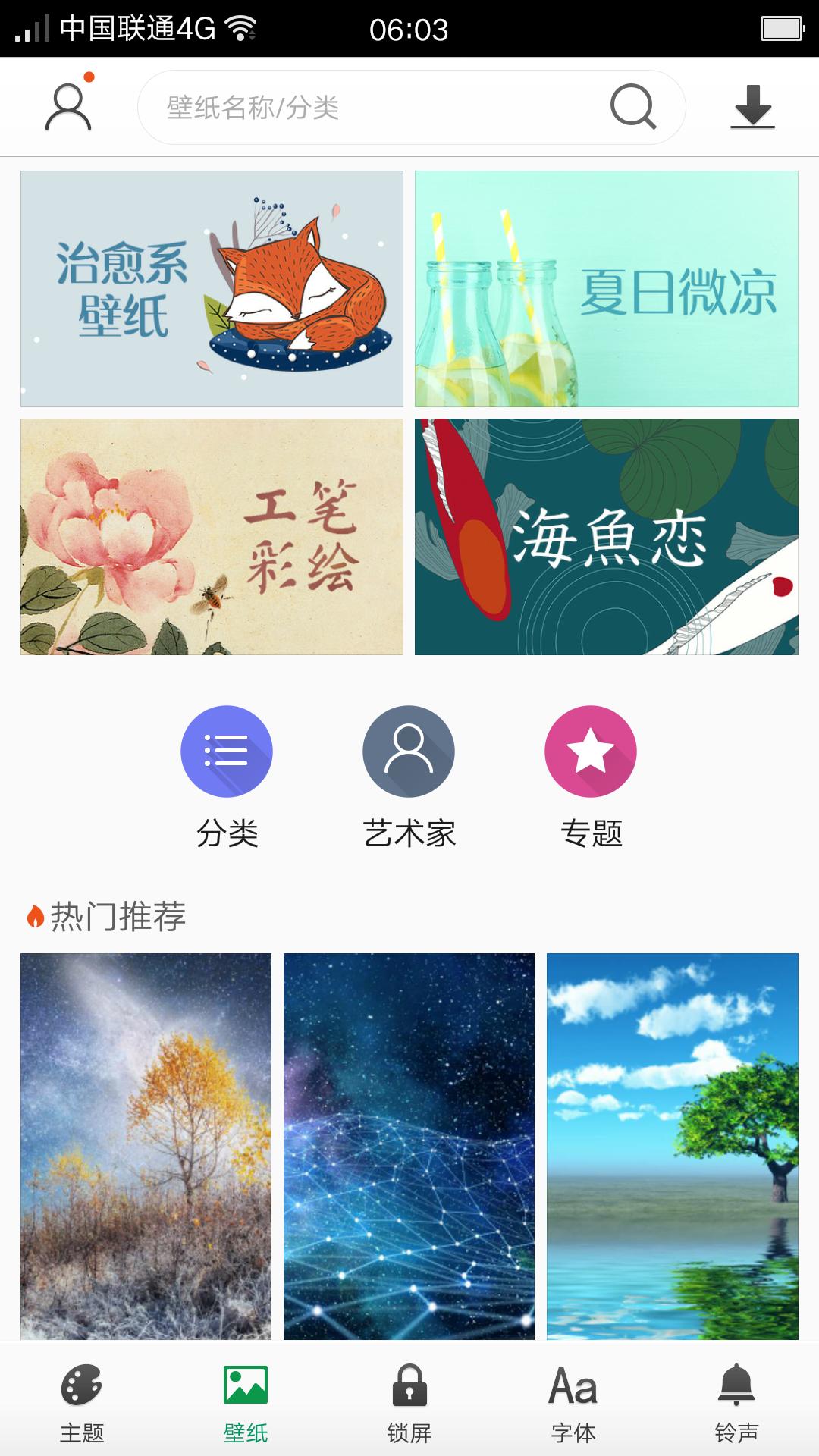Open the 专题 star topics icon
Image resolution: width=819 pixels, height=1456 pixels.
coord(591,751)
